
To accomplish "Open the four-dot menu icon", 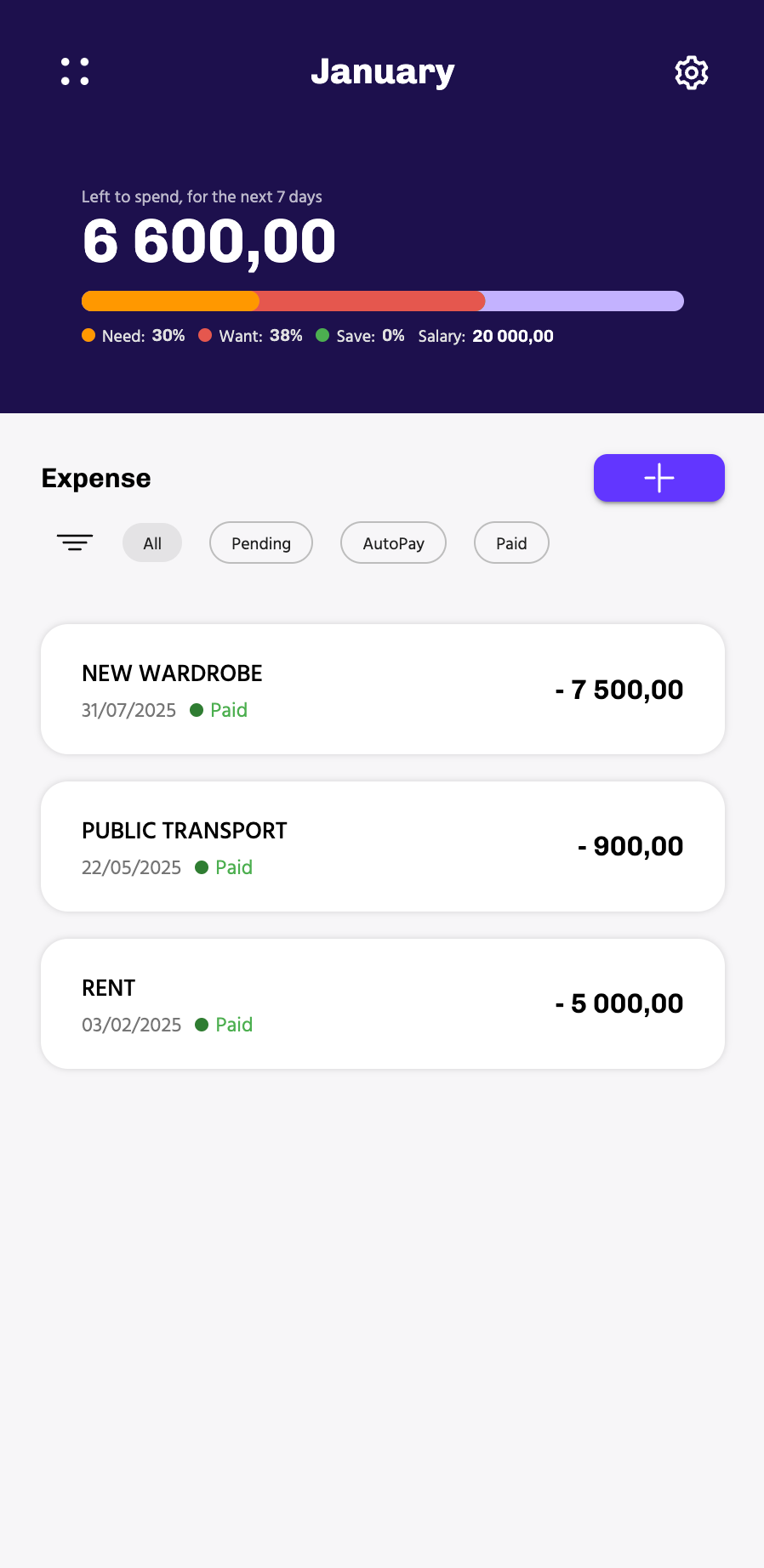I will (75, 72).
